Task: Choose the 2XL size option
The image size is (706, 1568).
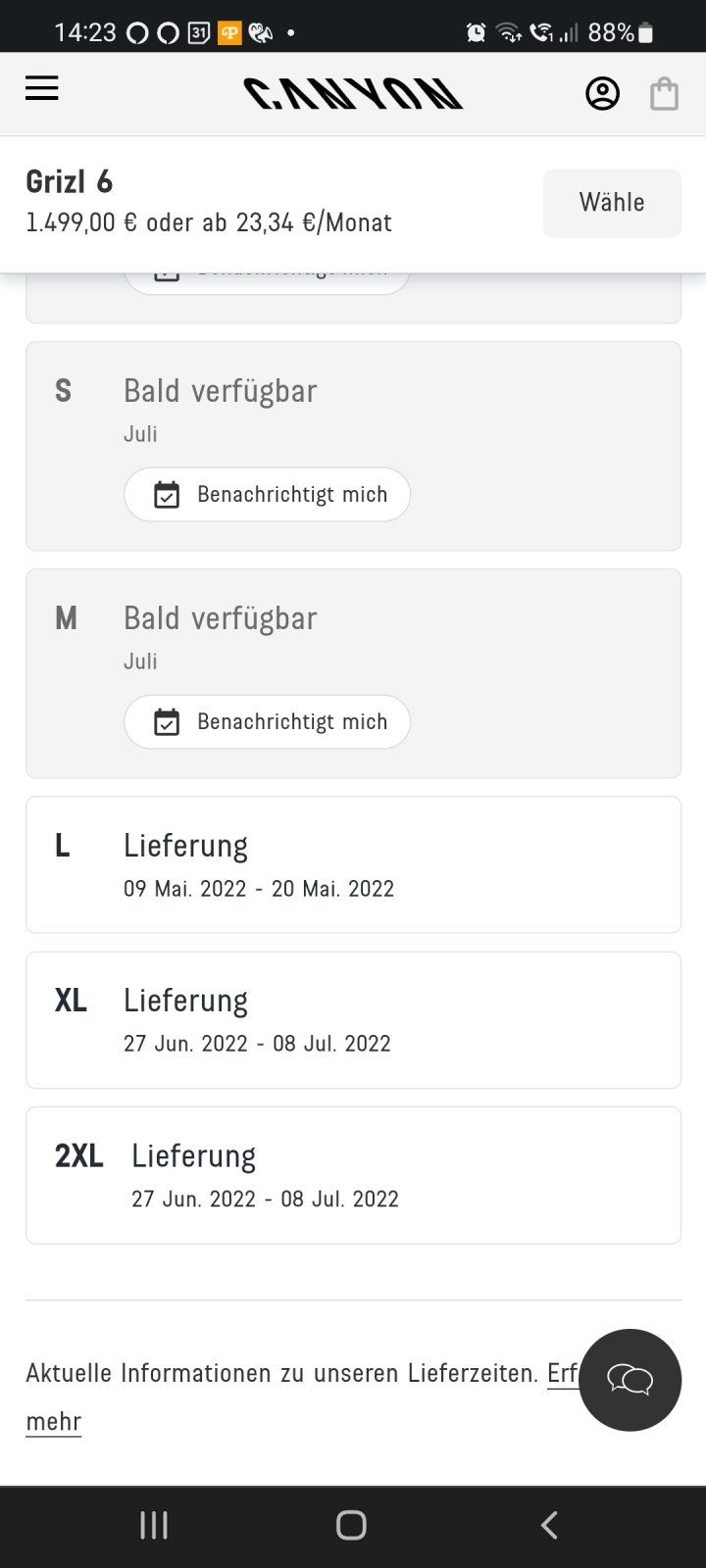Action: point(353,1175)
